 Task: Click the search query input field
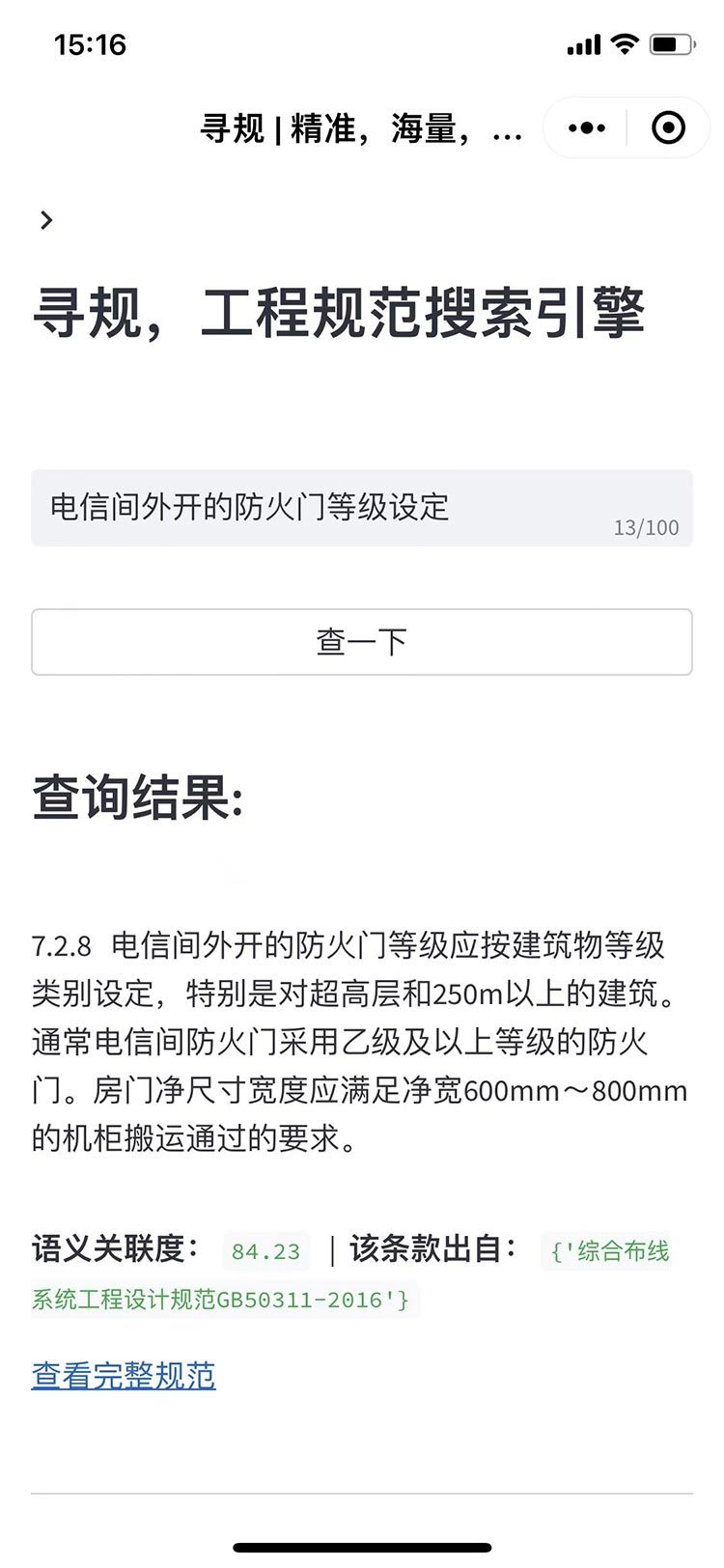(x=362, y=510)
